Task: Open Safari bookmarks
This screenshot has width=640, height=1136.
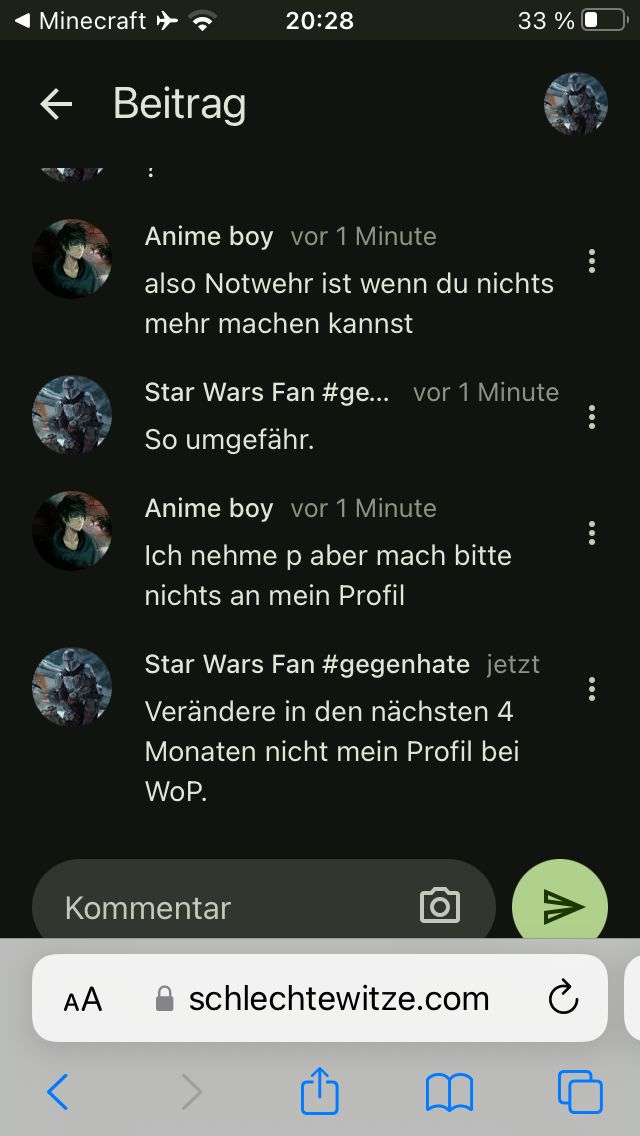Action: coord(449,1092)
